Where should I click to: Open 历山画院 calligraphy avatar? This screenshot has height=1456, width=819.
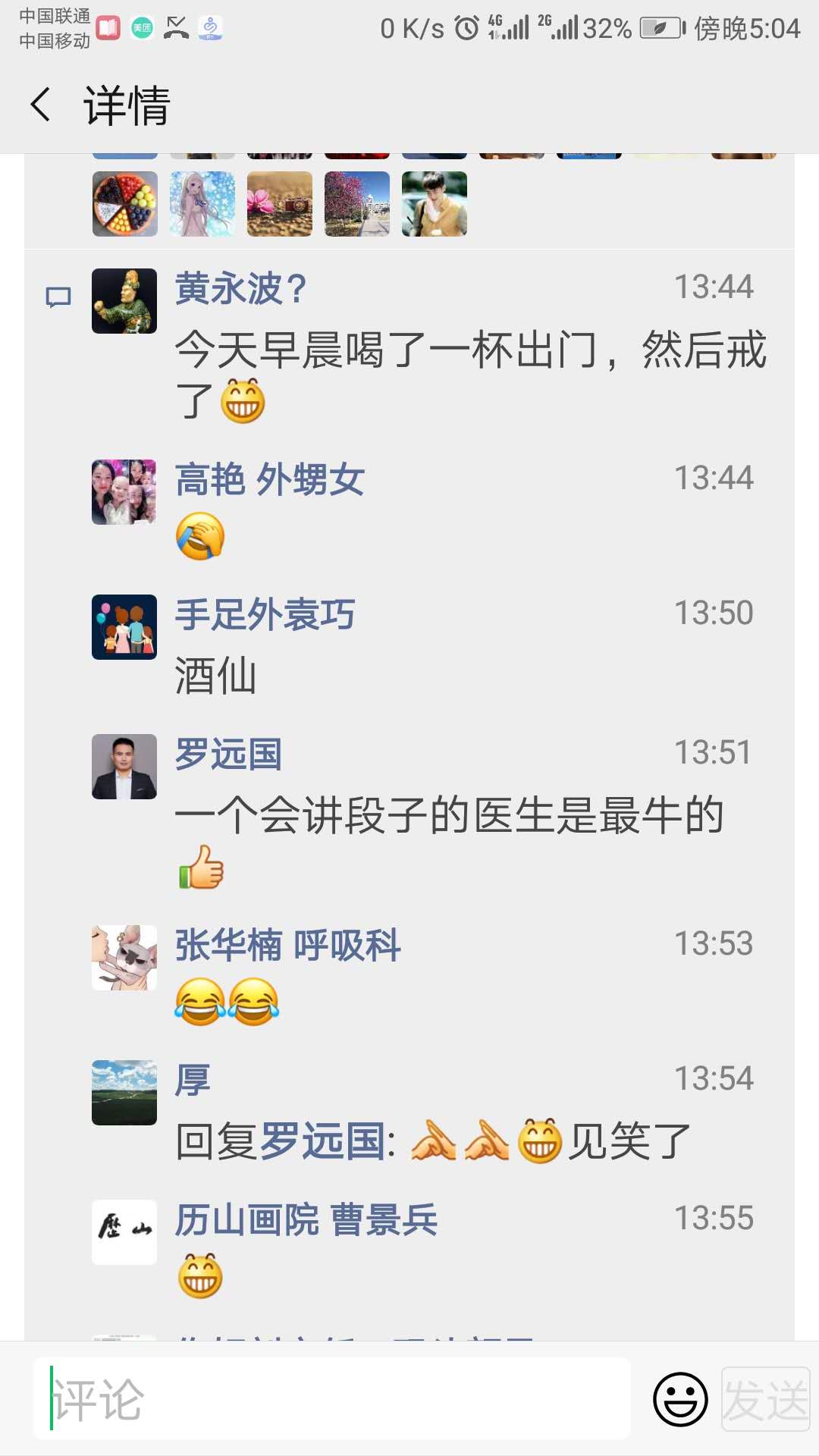click(124, 1232)
